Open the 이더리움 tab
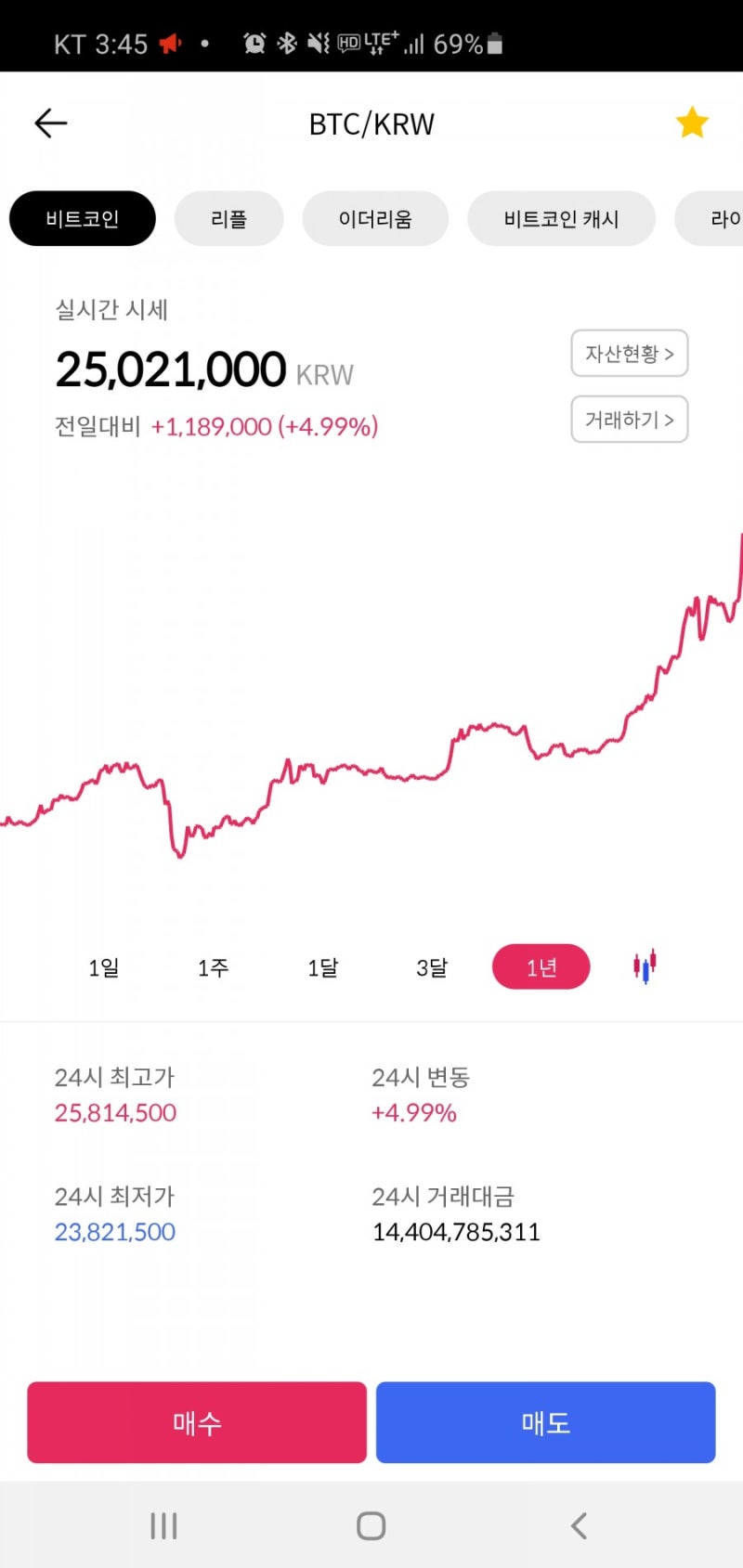The image size is (743, 1568). coord(375,218)
